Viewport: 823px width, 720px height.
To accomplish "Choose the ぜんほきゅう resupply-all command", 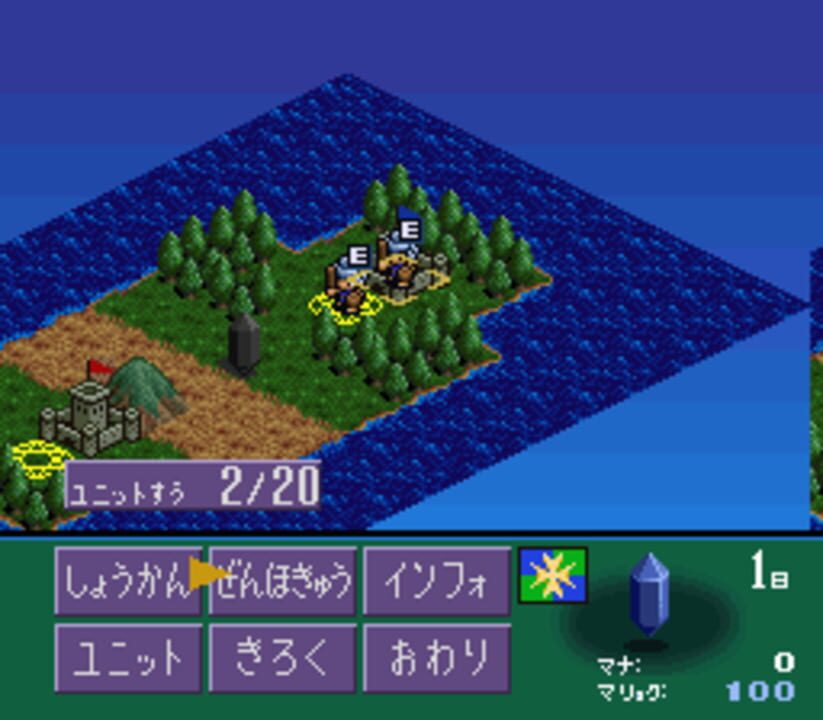I will (x=283, y=581).
